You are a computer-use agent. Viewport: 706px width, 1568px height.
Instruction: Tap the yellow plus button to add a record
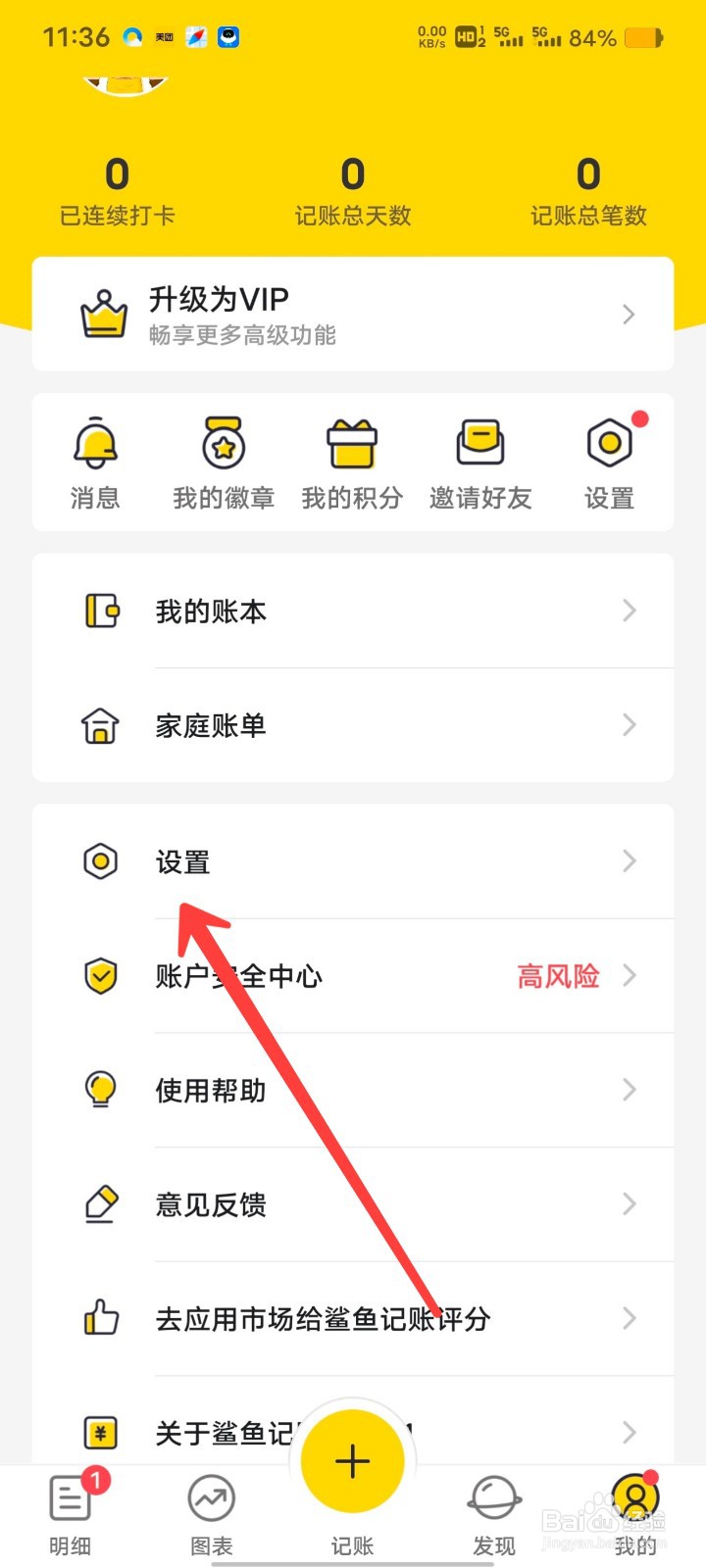click(352, 1460)
